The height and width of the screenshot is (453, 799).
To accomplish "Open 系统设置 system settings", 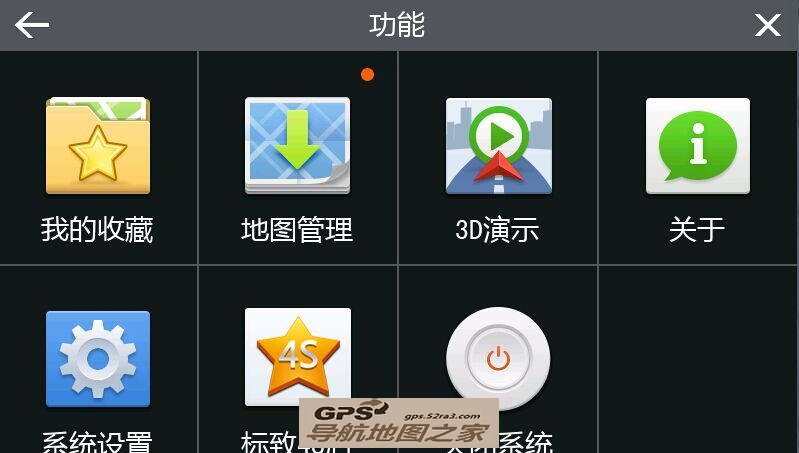I will tap(98, 358).
